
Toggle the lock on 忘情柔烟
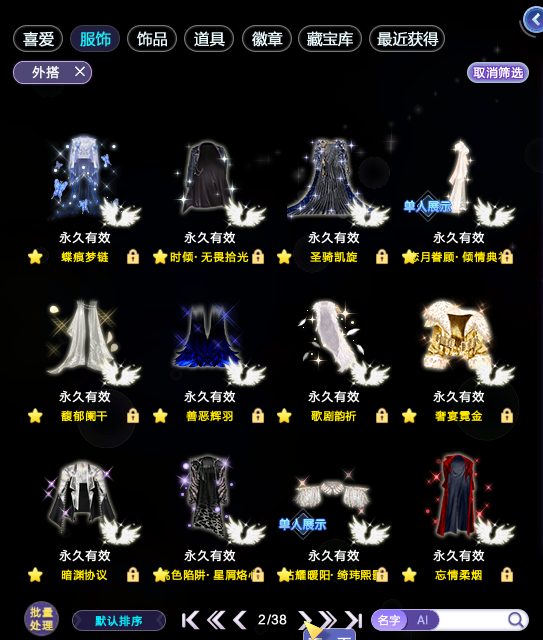507,575
